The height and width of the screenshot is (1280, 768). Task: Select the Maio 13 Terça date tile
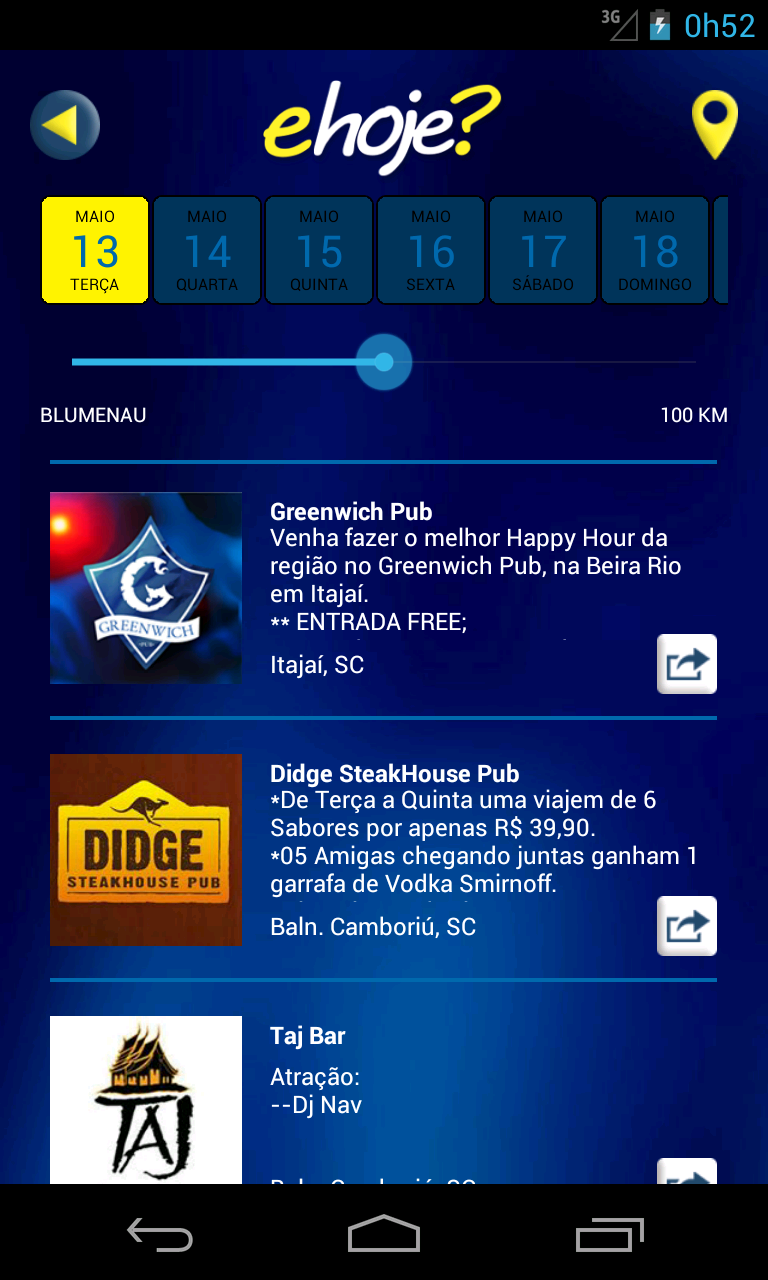pyautogui.click(x=95, y=250)
